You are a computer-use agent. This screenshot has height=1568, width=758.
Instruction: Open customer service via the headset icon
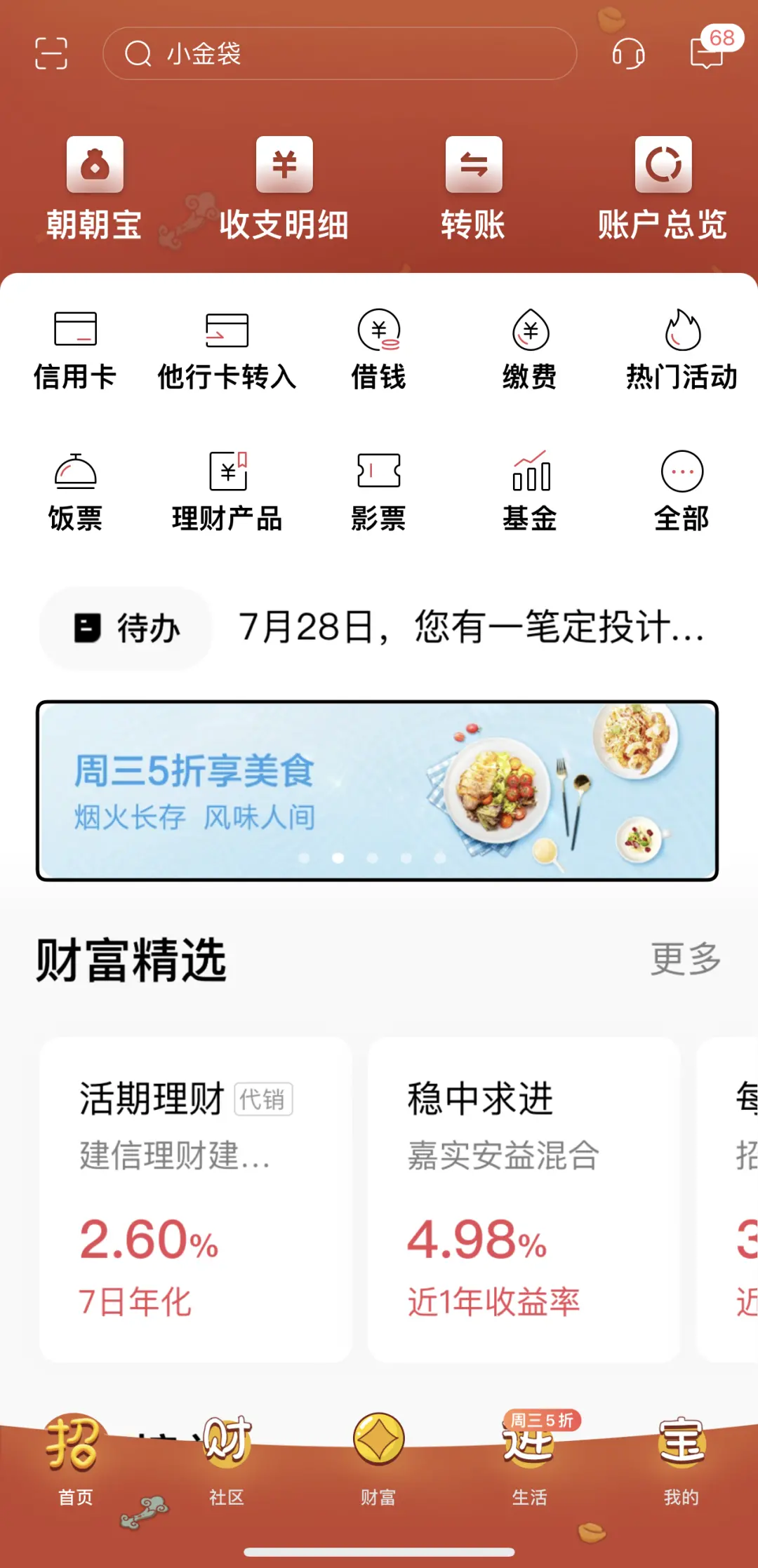click(x=630, y=55)
